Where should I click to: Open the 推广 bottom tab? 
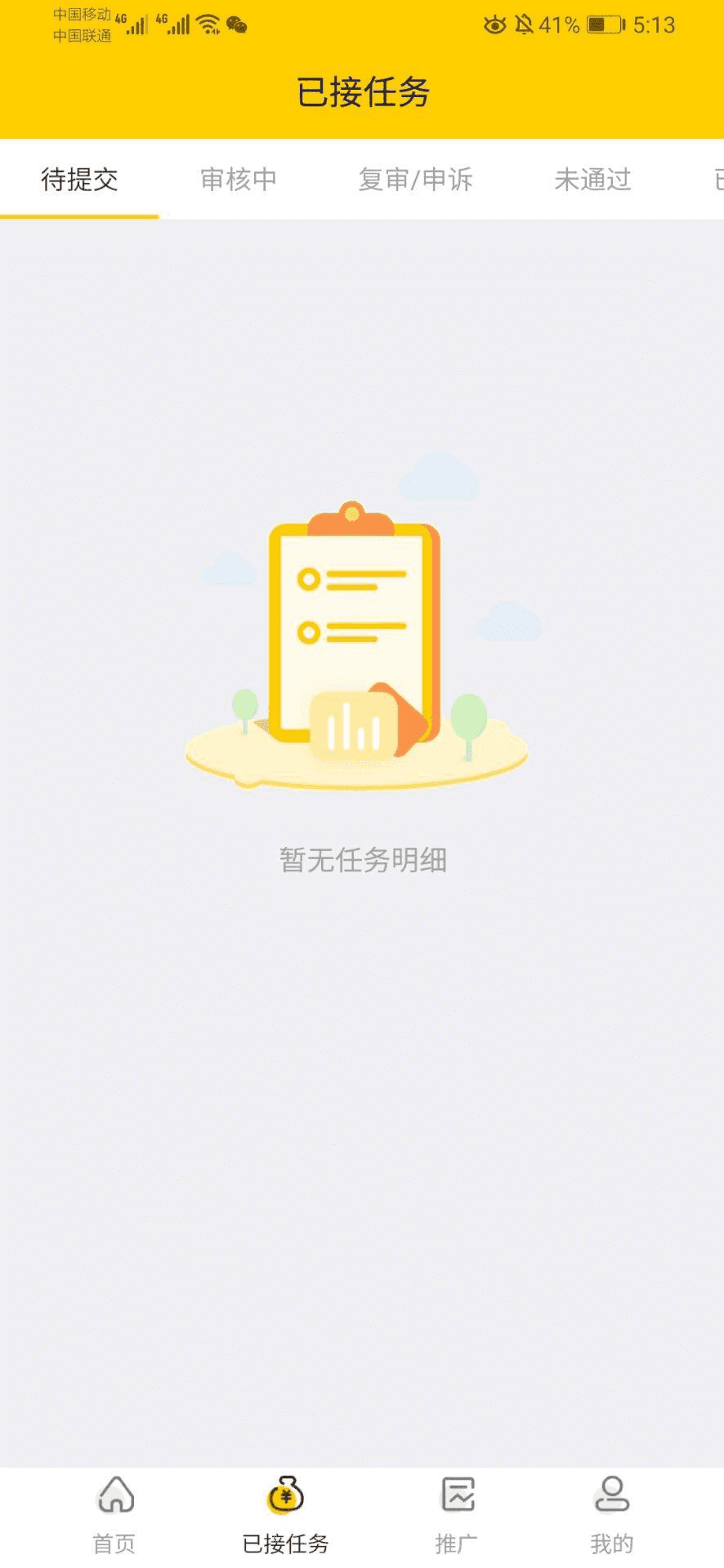[457, 1515]
